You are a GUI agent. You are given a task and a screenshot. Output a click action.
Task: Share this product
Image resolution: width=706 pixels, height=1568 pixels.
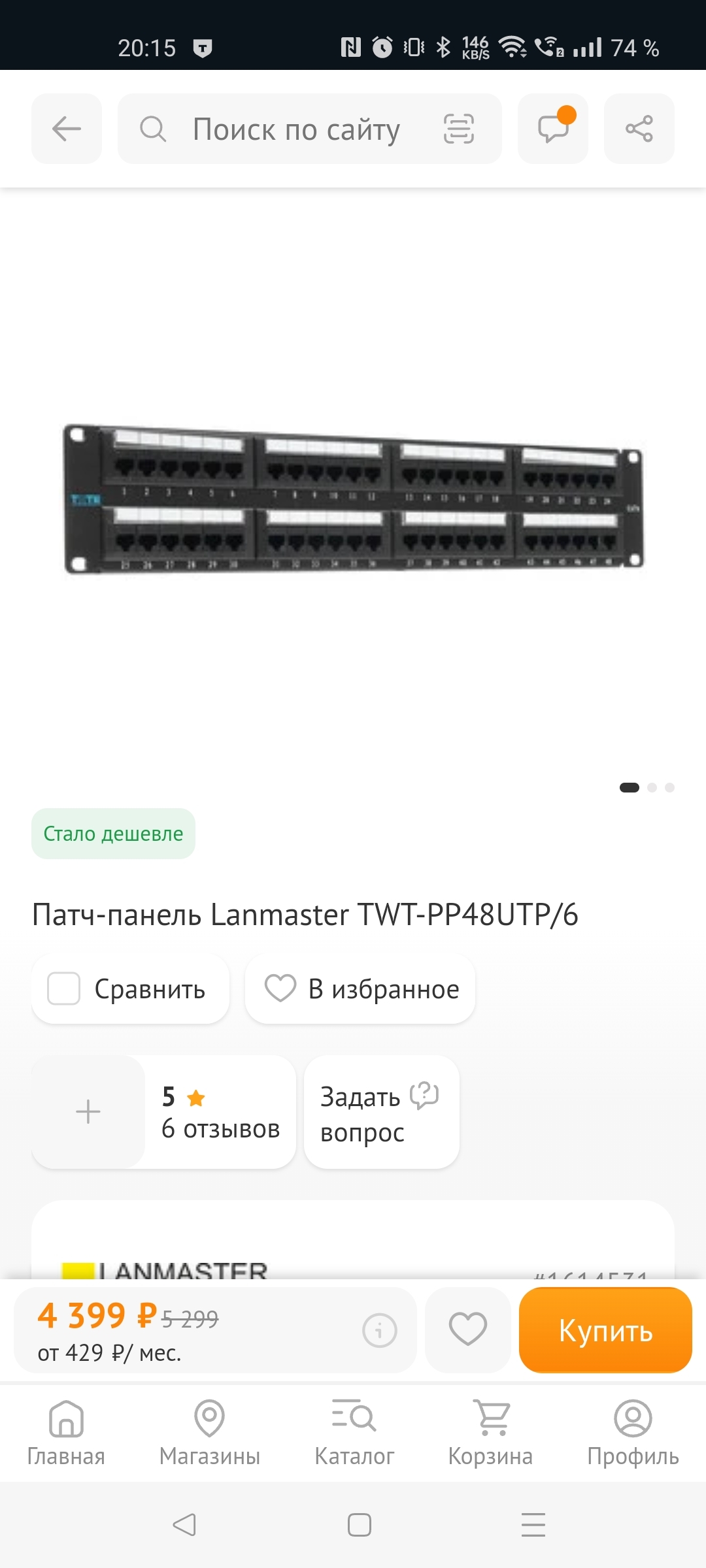point(639,129)
